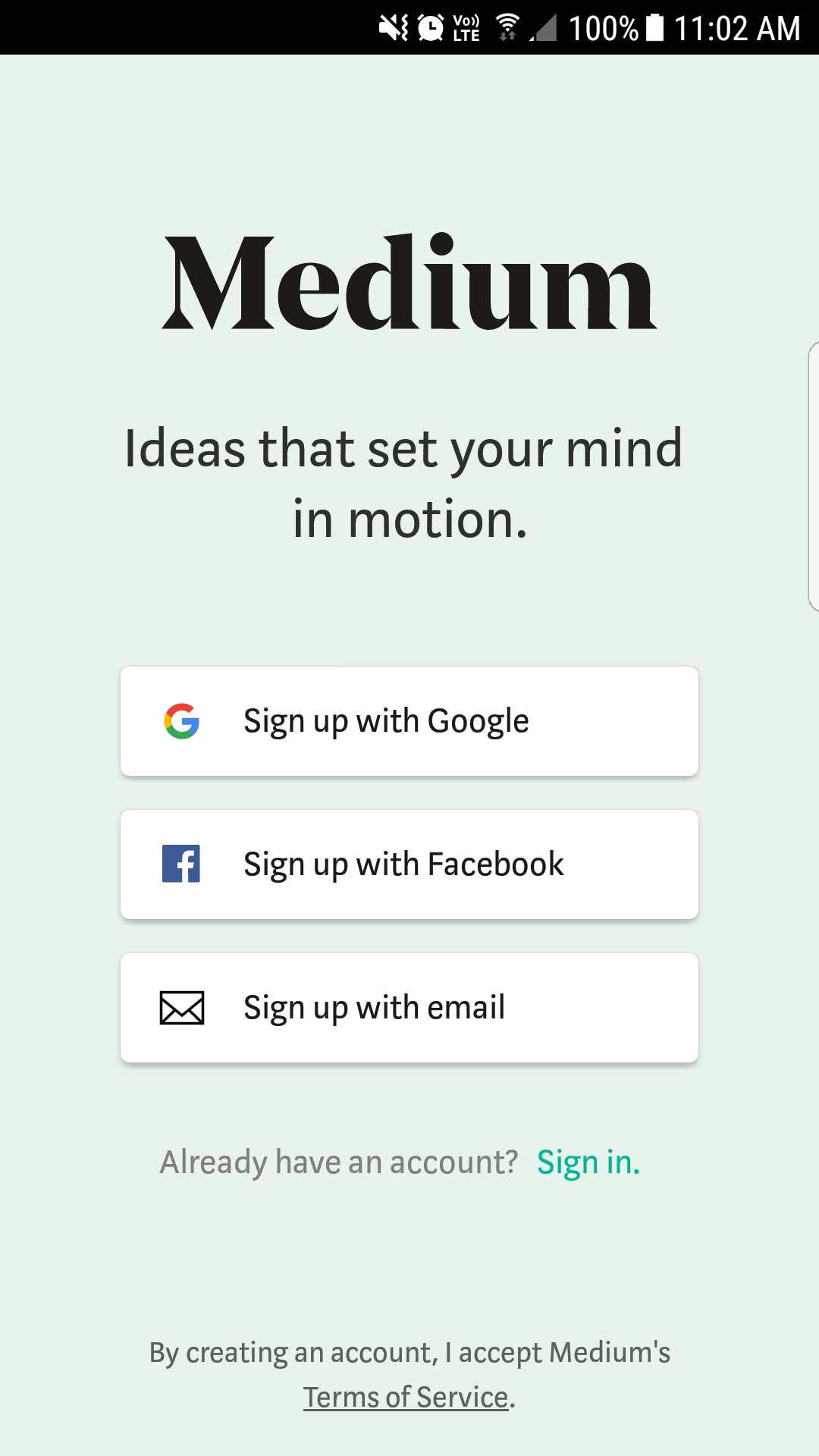Open Medium's Terms of Service

pyautogui.click(x=405, y=1398)
